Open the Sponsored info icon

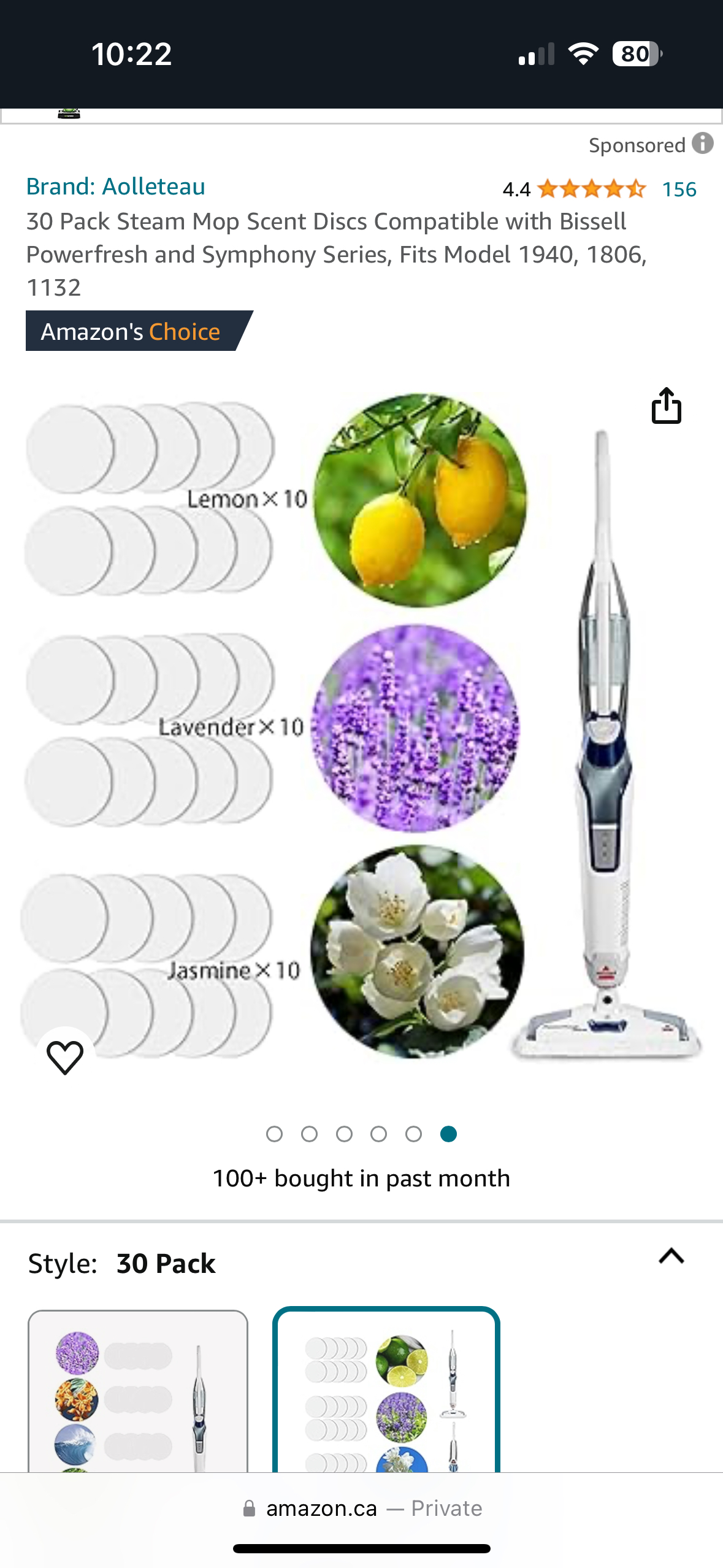tap(703, 144)
